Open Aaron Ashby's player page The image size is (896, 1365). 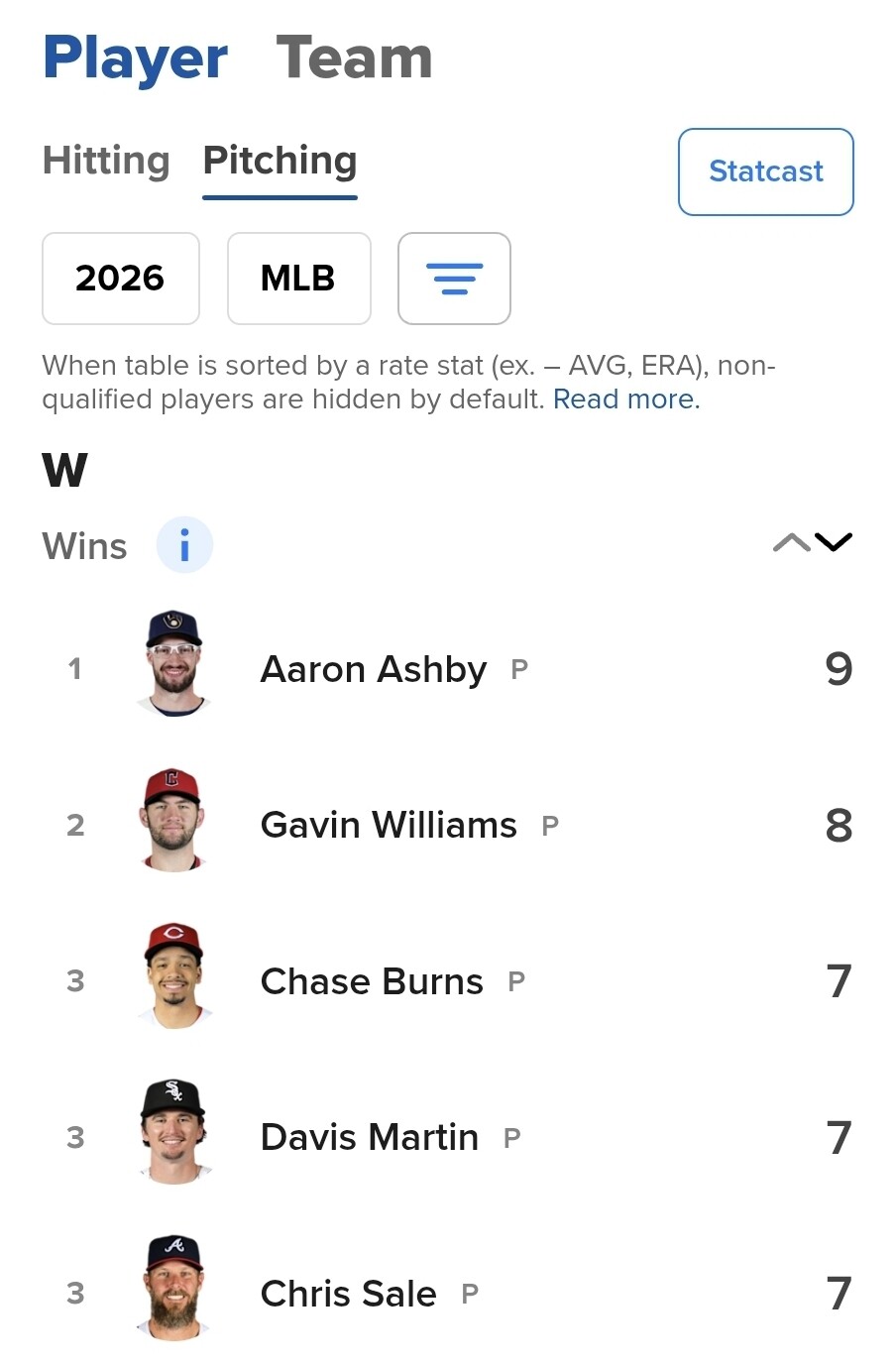click(x=448, y=668)
